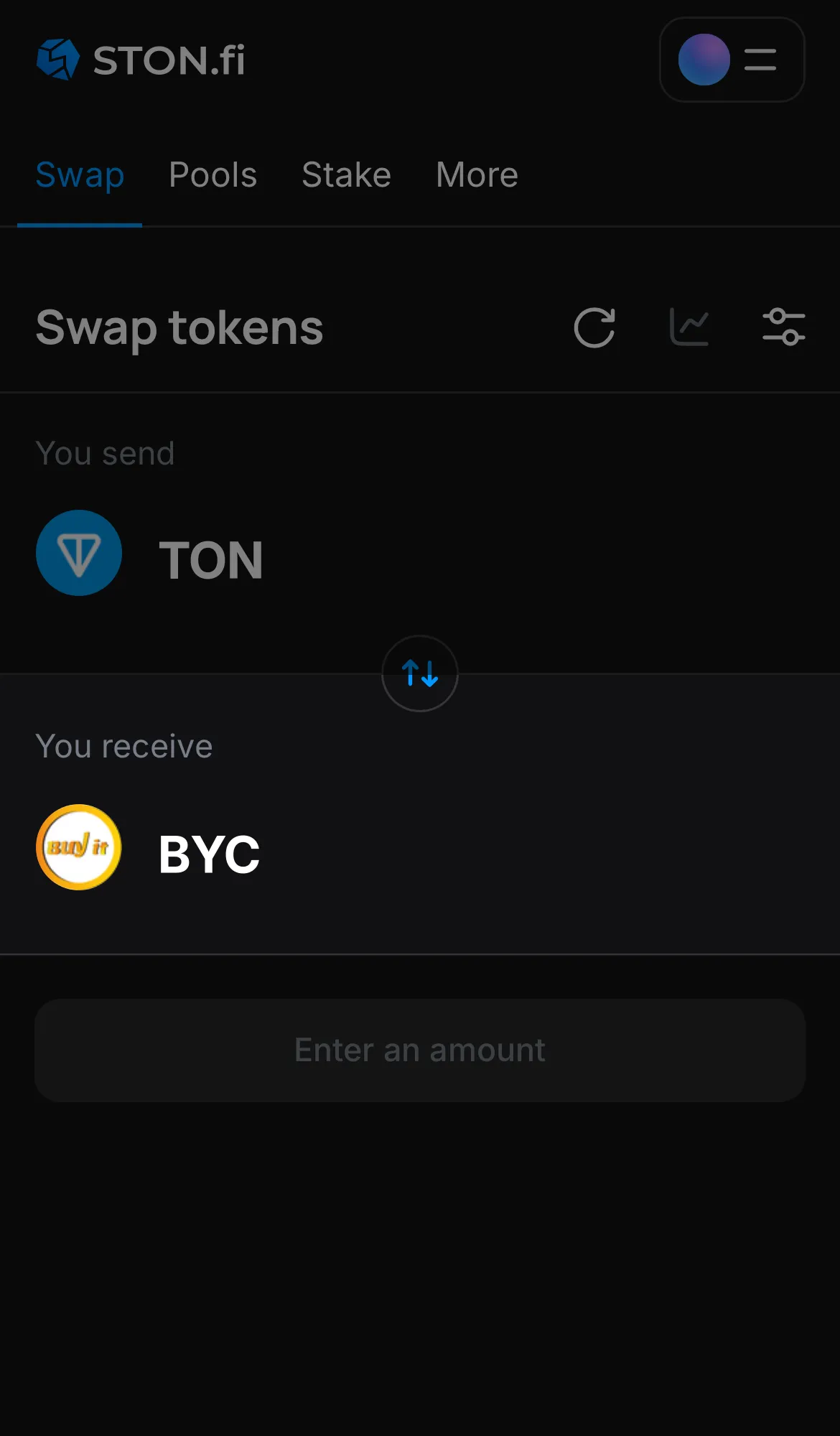Select the Swap tab
Image resolution: width=840 pixels, height=1436 pixels.
80,174
